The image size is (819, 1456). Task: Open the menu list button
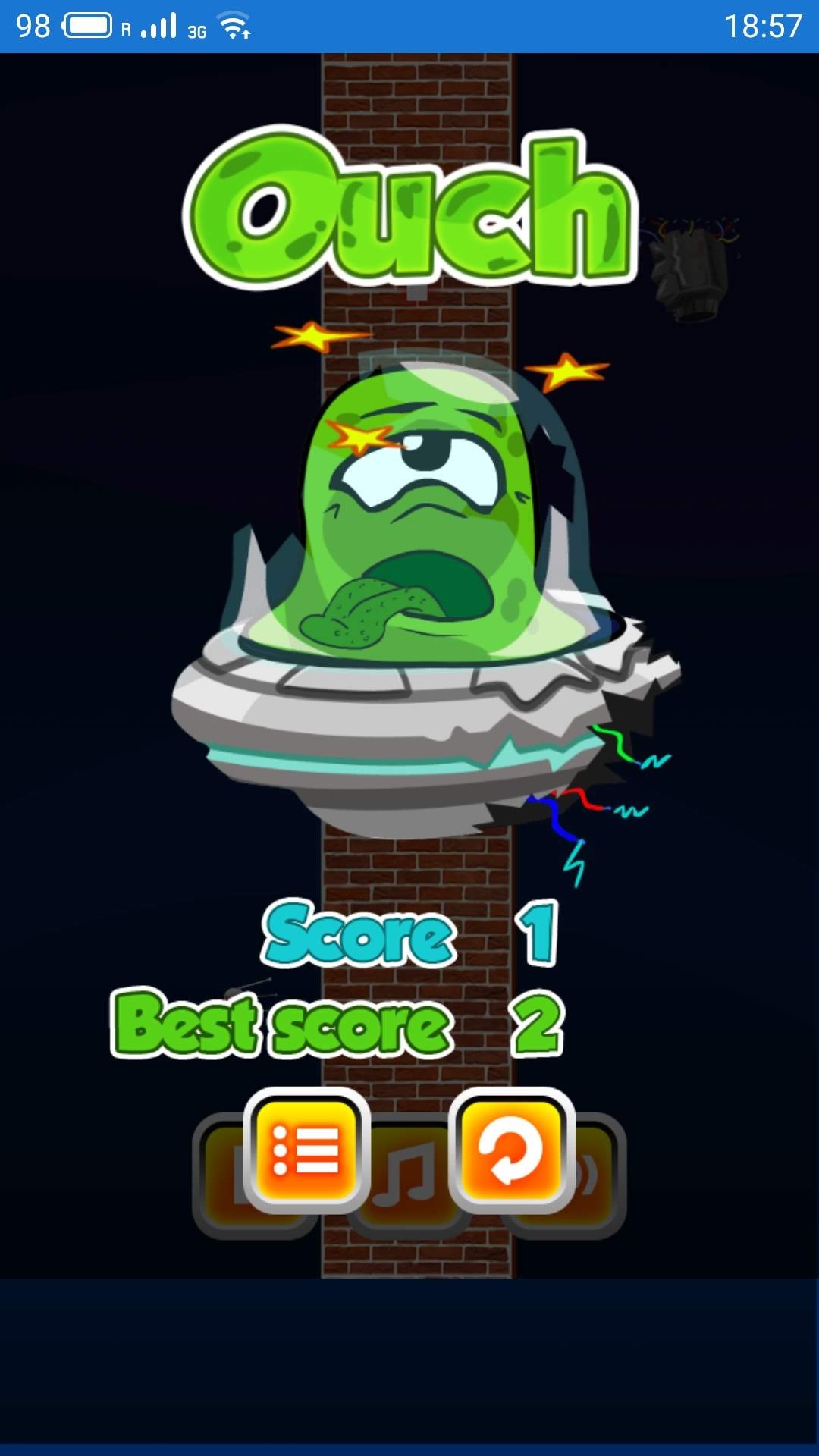coord(306,1150)
